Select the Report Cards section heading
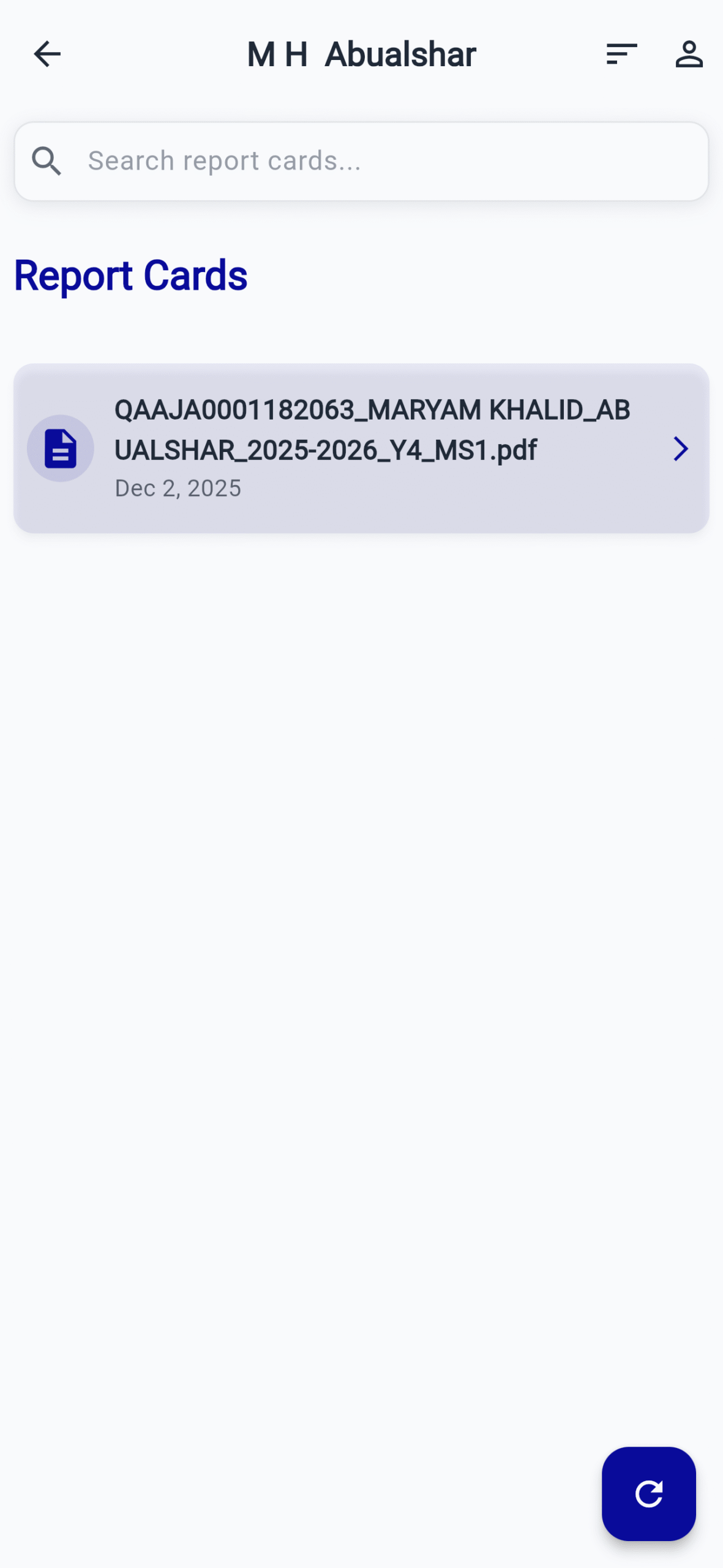The width and height of the screenshot is (723, 1568). [132, 276]
